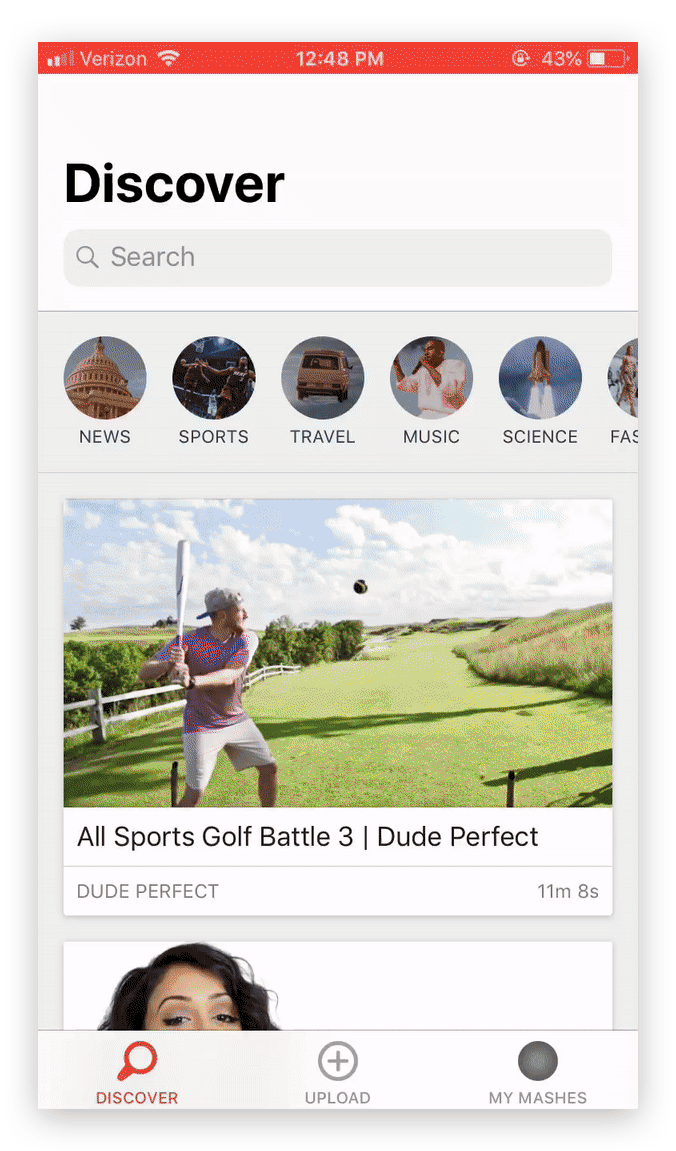
Task: Select the Discover tab
Action: [x=137, y=1073]
